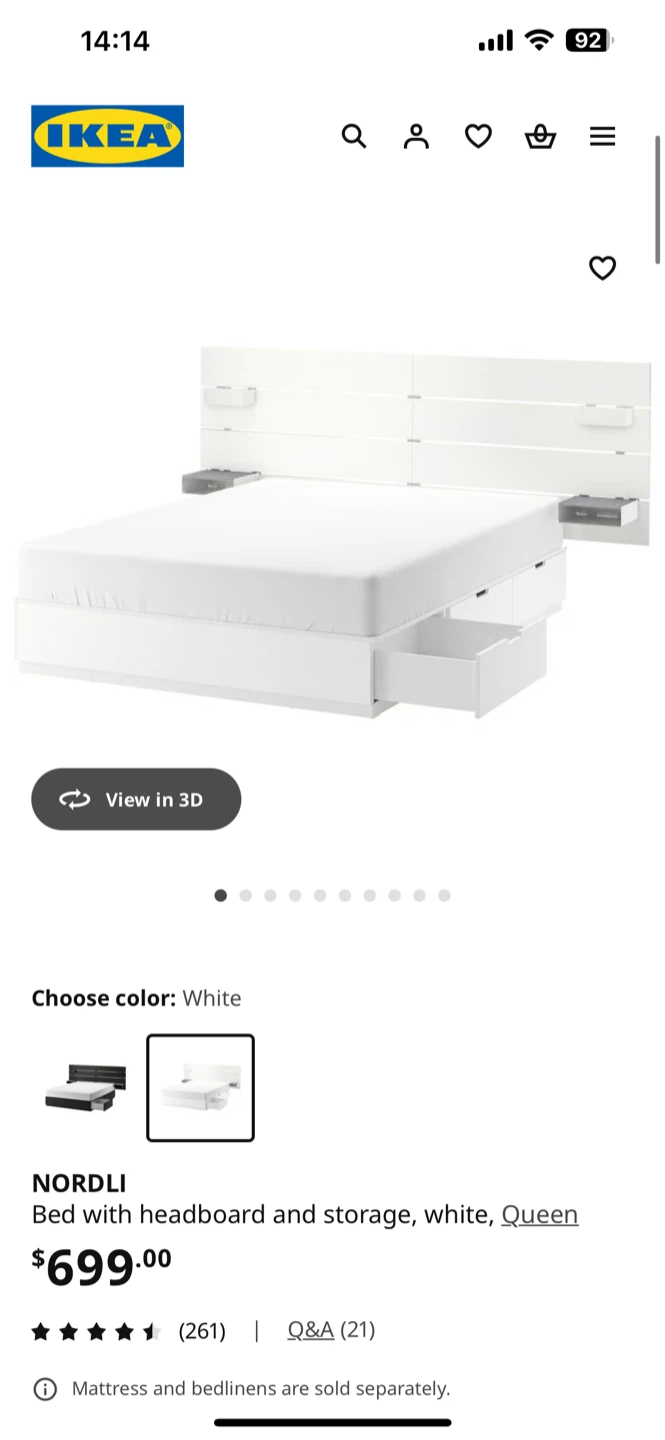Screen dimensions: 665x1440
Task: Select the white color option
Action: point(200,1088)
